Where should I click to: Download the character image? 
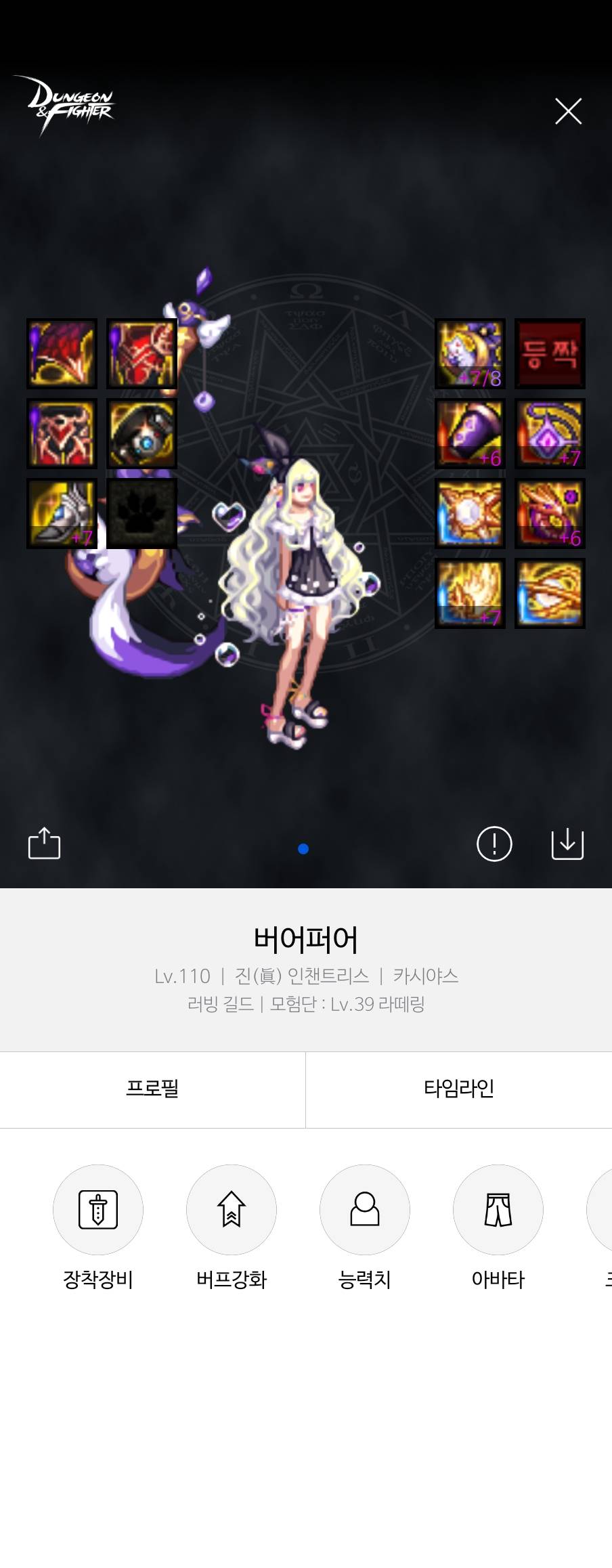(567, 844)
